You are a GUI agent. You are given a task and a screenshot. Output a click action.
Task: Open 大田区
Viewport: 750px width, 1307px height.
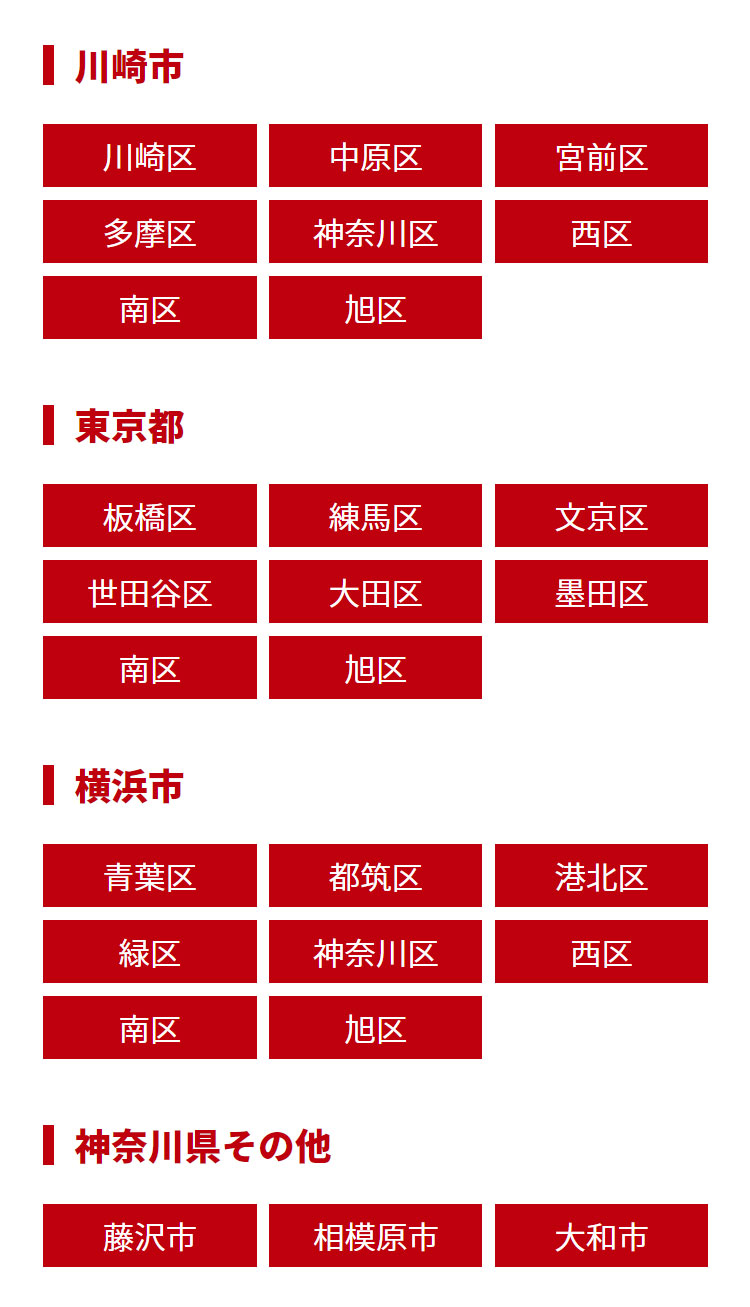[x=375, y=592]
